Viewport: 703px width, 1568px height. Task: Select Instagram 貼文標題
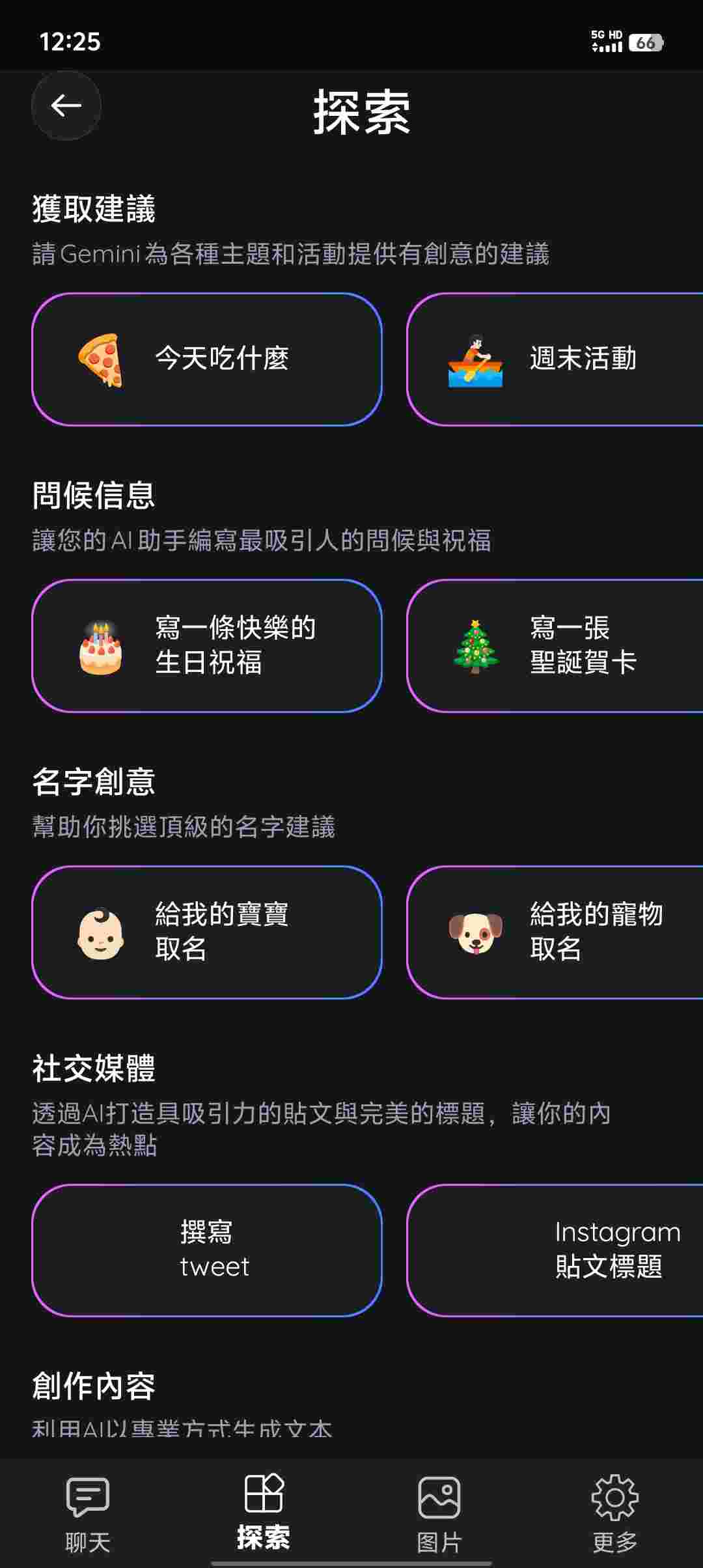coord(555,1250)
